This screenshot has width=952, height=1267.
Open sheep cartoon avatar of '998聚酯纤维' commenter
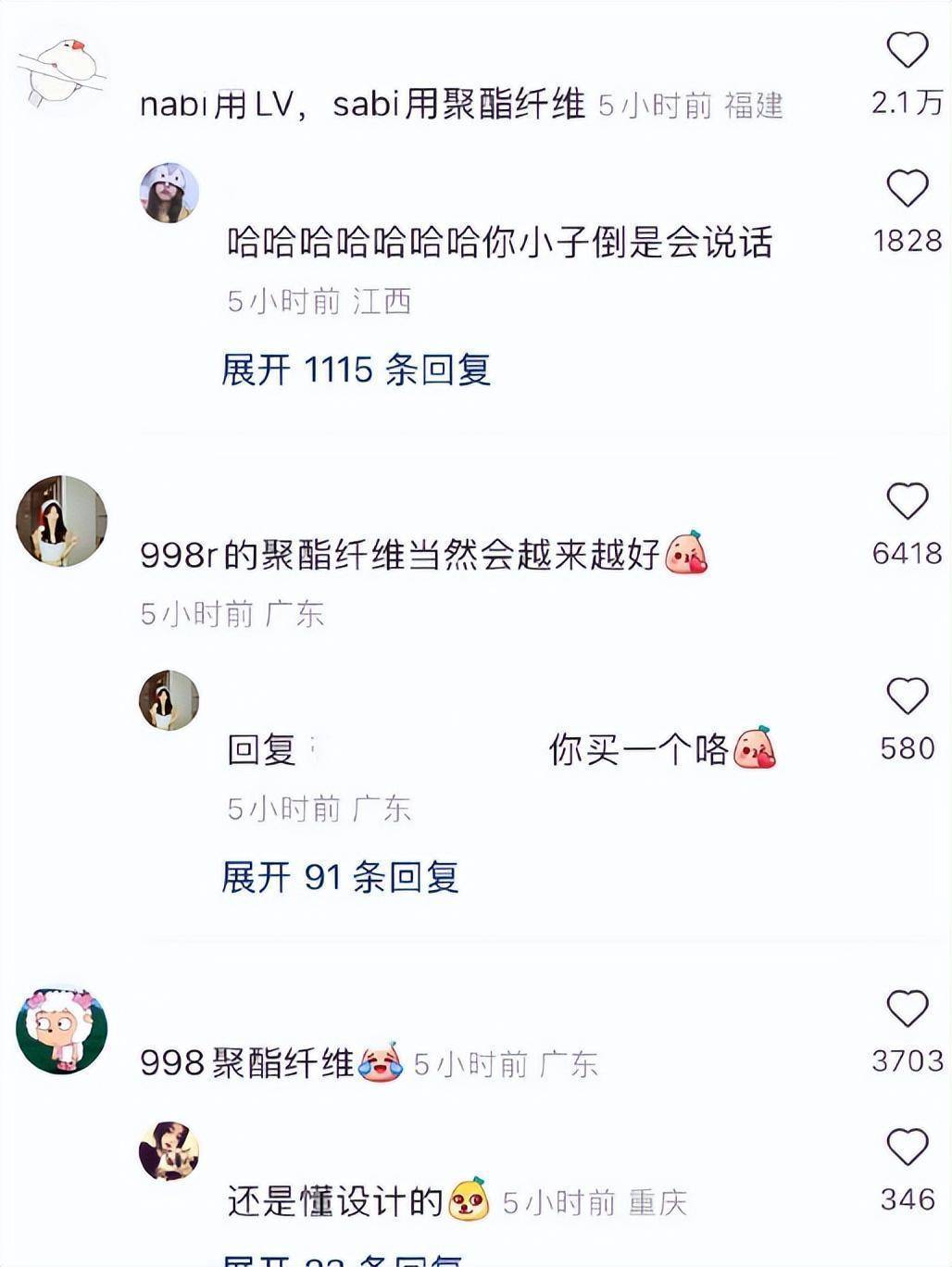61,1030
